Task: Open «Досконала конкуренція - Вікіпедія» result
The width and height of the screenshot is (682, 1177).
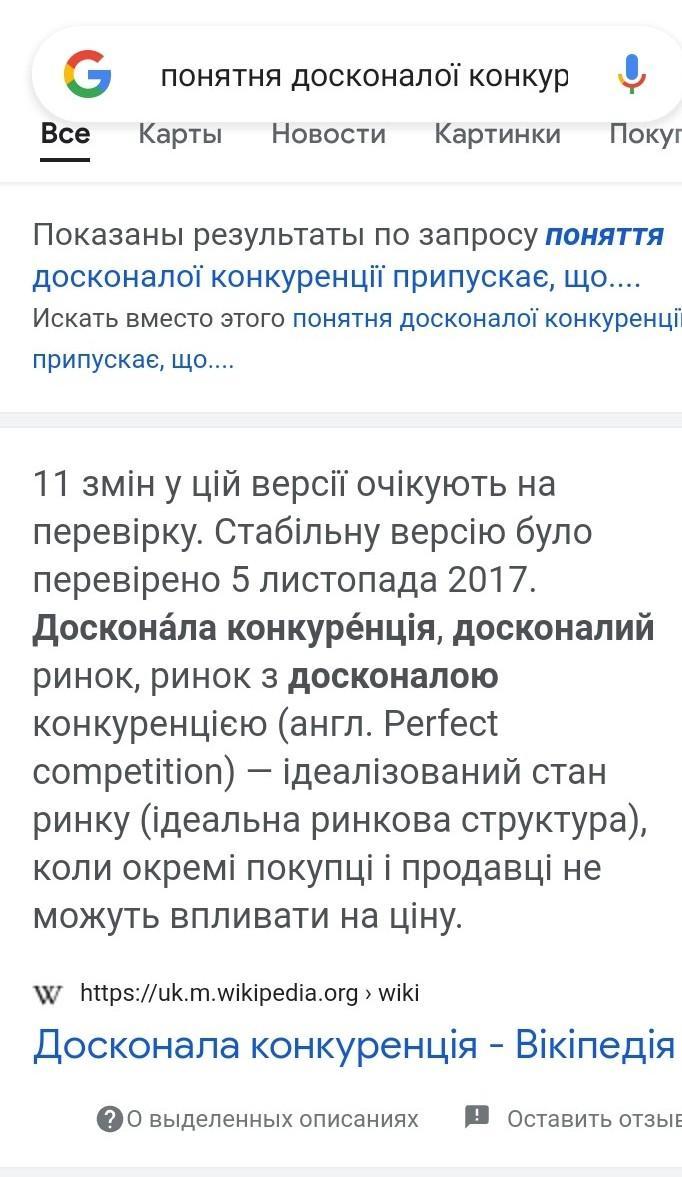Action: [x=353, y=1045]
